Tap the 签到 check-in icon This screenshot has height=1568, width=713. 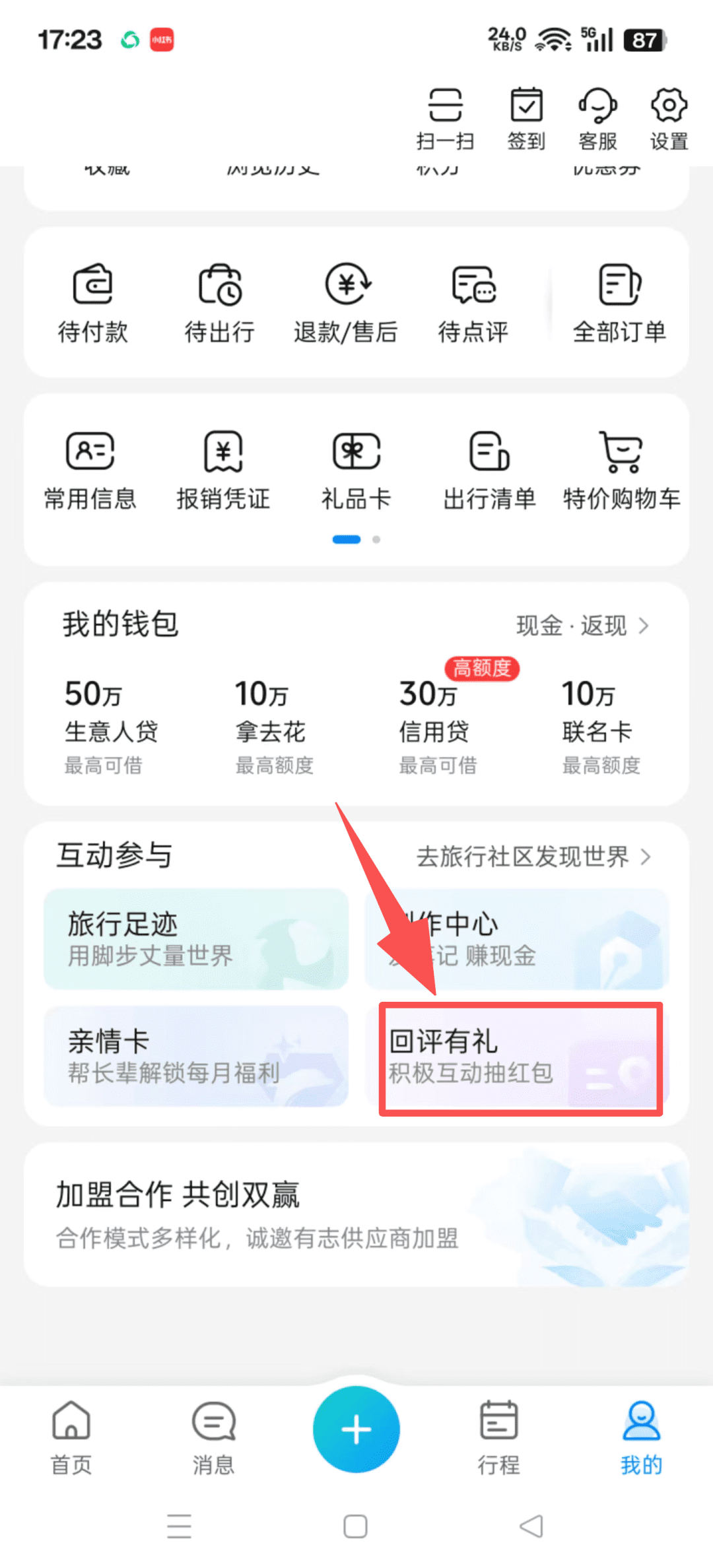pyautogui.click(x=526, y=119)
